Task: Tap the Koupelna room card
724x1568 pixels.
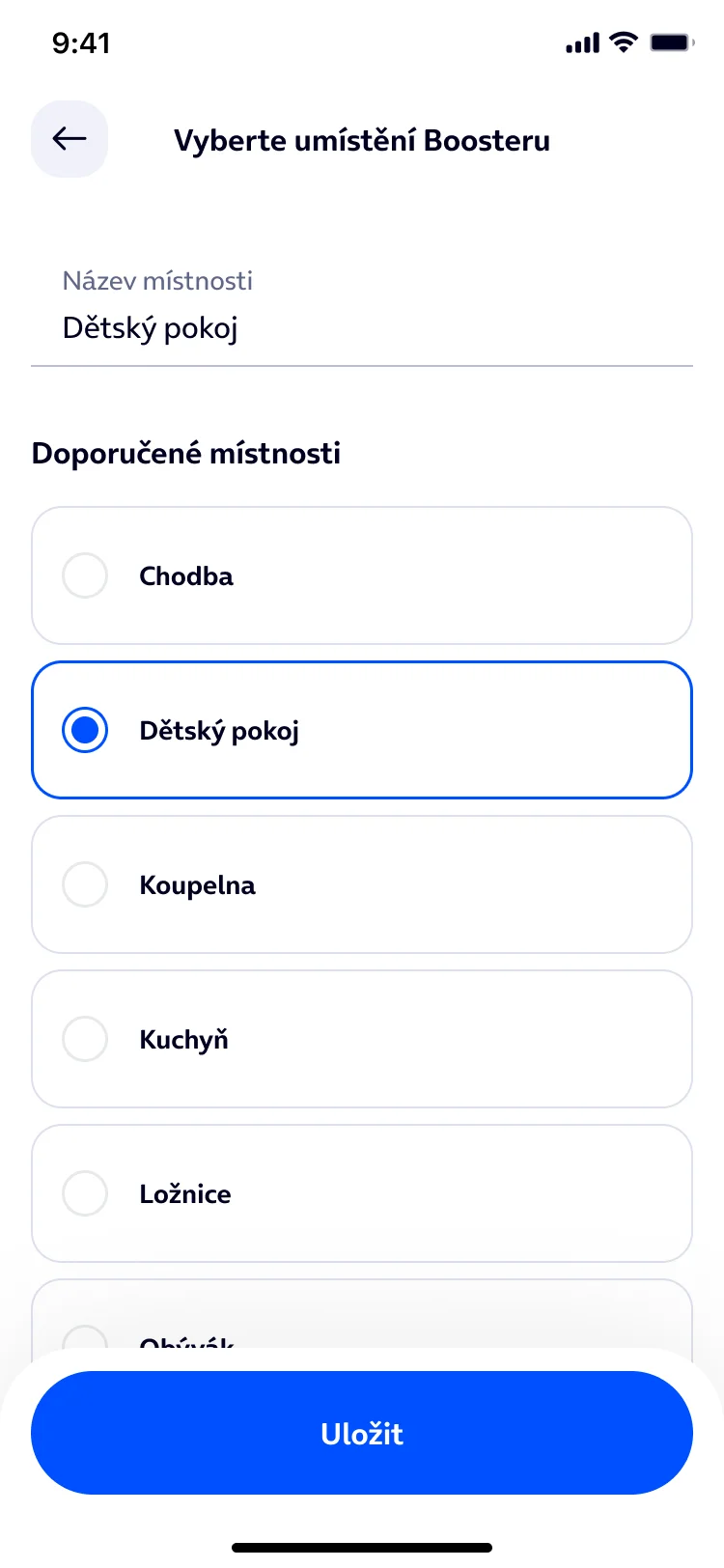Action: (362, 884)
